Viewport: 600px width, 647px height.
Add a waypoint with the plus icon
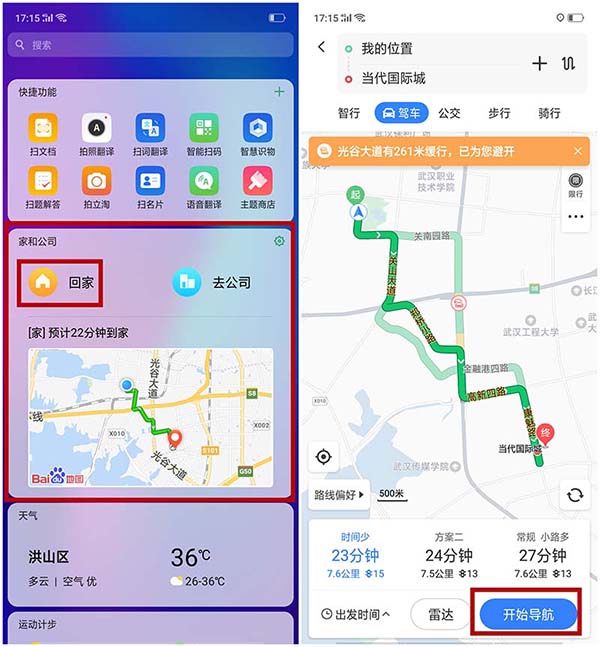click(539, 63)
